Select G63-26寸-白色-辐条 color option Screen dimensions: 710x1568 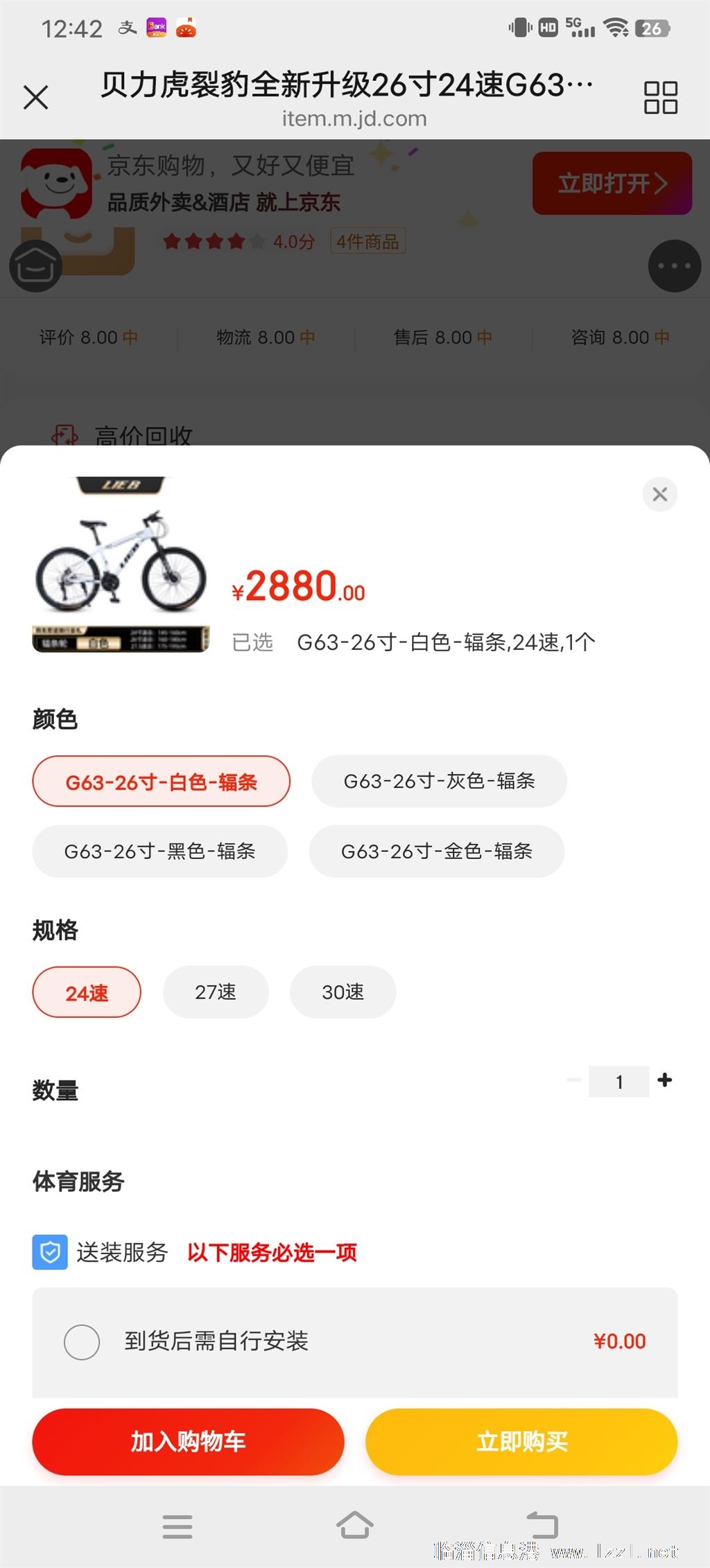click(161, 782)
